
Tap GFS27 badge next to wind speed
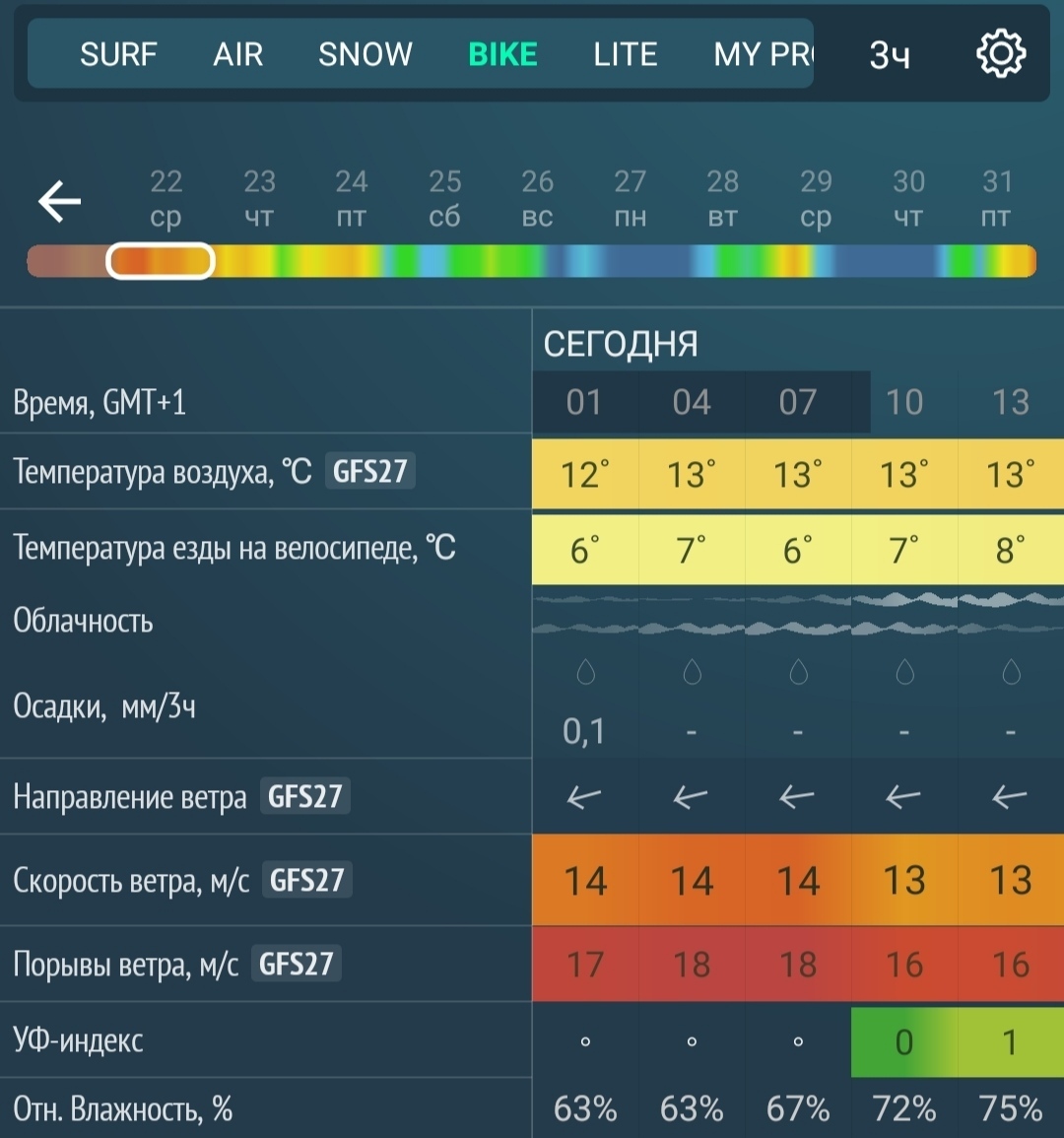pyautogui.click(x=306, y=880)
